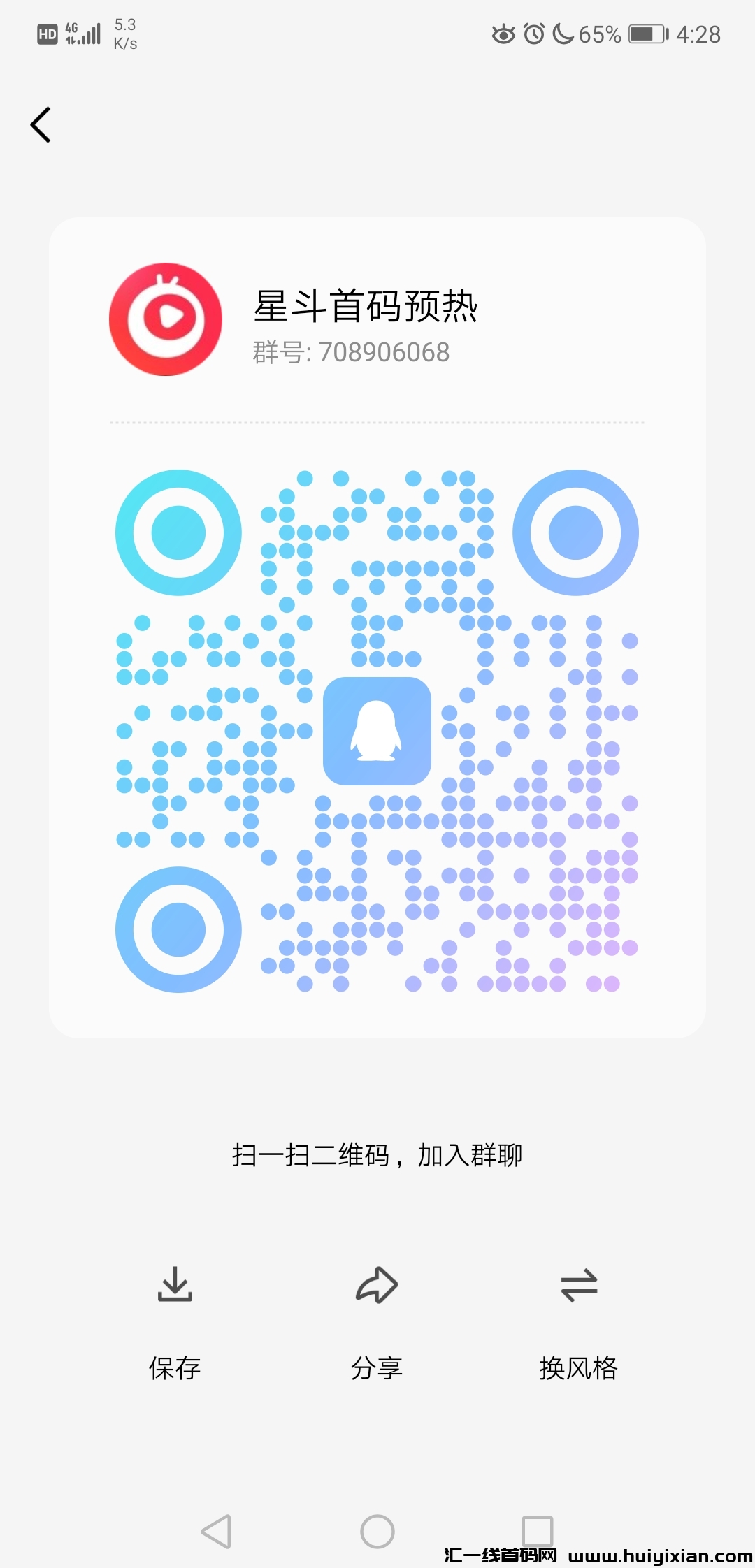Tap the eye protection icon in status bar
Screen dimensions: 755x1568
505,33
